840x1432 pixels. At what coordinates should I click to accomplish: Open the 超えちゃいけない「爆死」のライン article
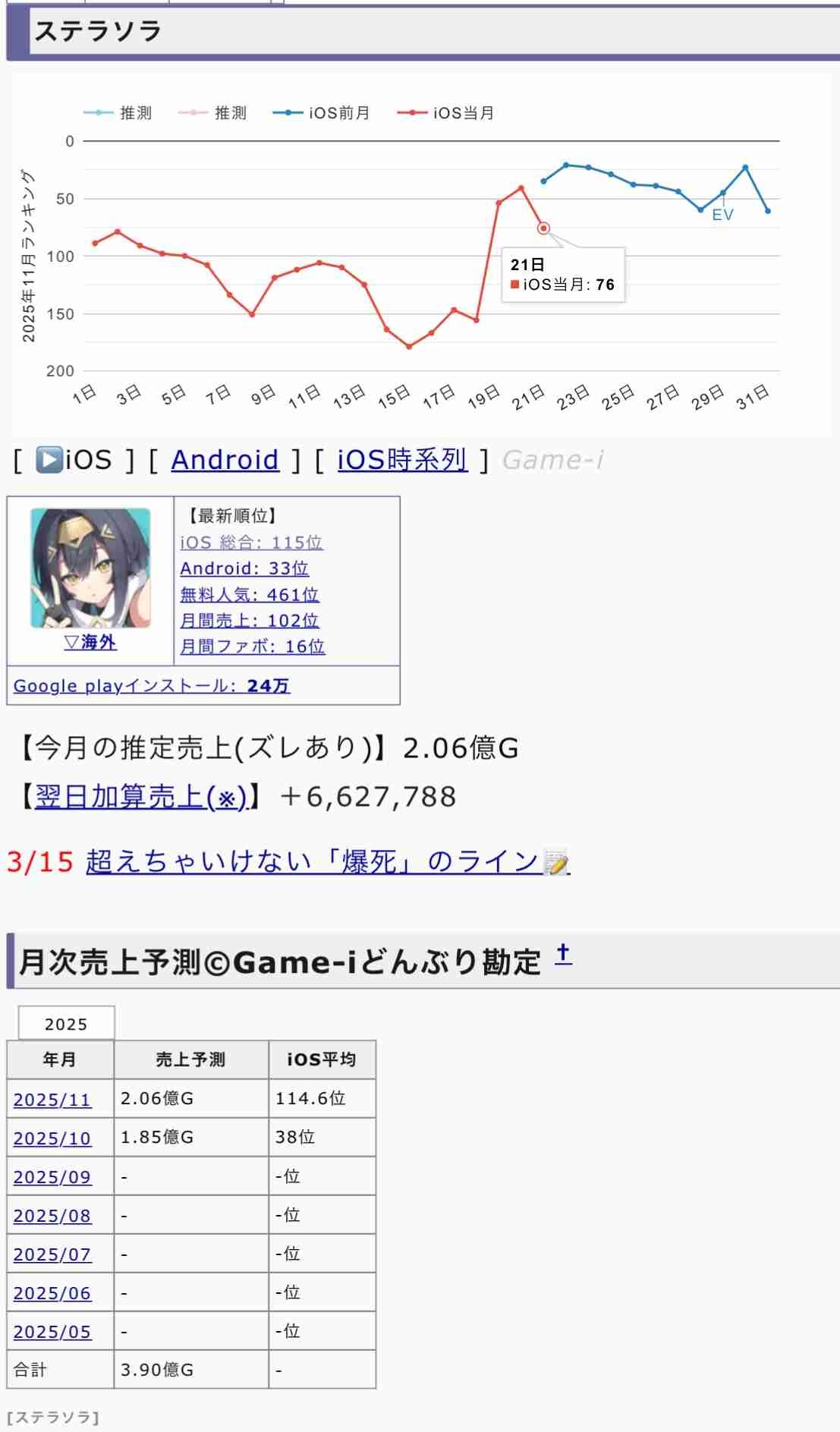[x=326, y=862]
